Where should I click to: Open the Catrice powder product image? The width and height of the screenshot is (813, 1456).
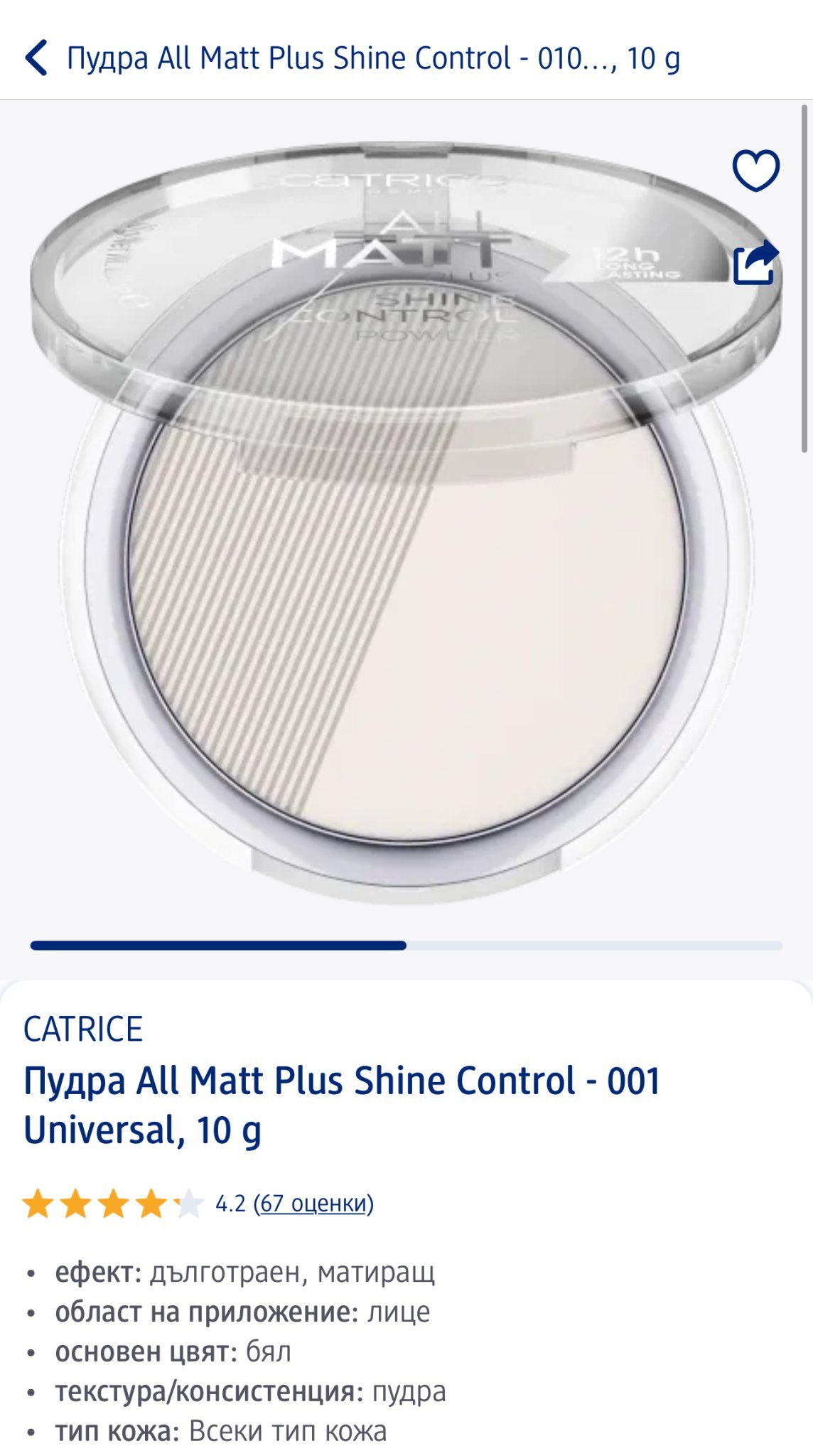pyautogui.click(x=405, y=540)
